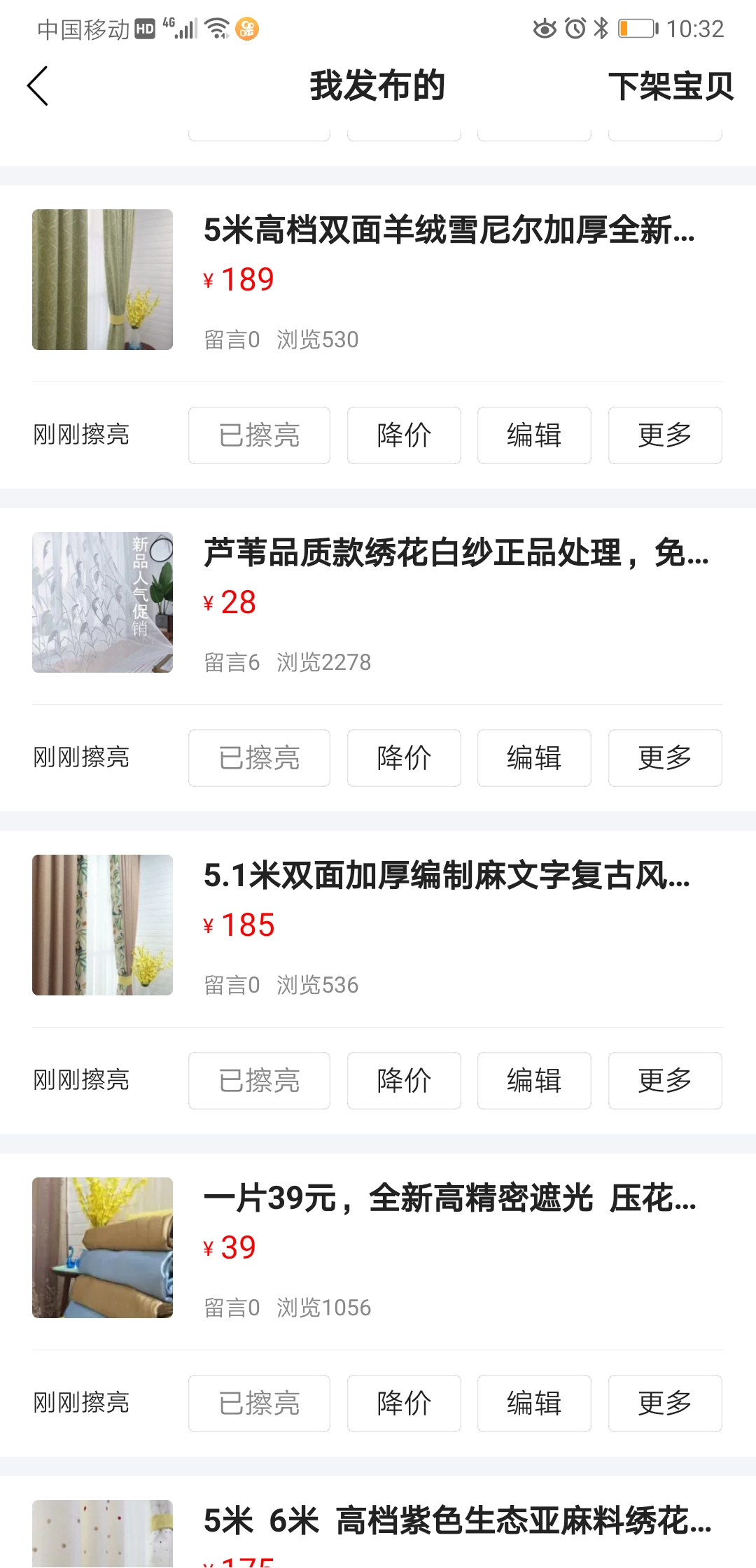
Task: Tap 降价 for the ¥189 chenille curtain
Action: (404, 435)
